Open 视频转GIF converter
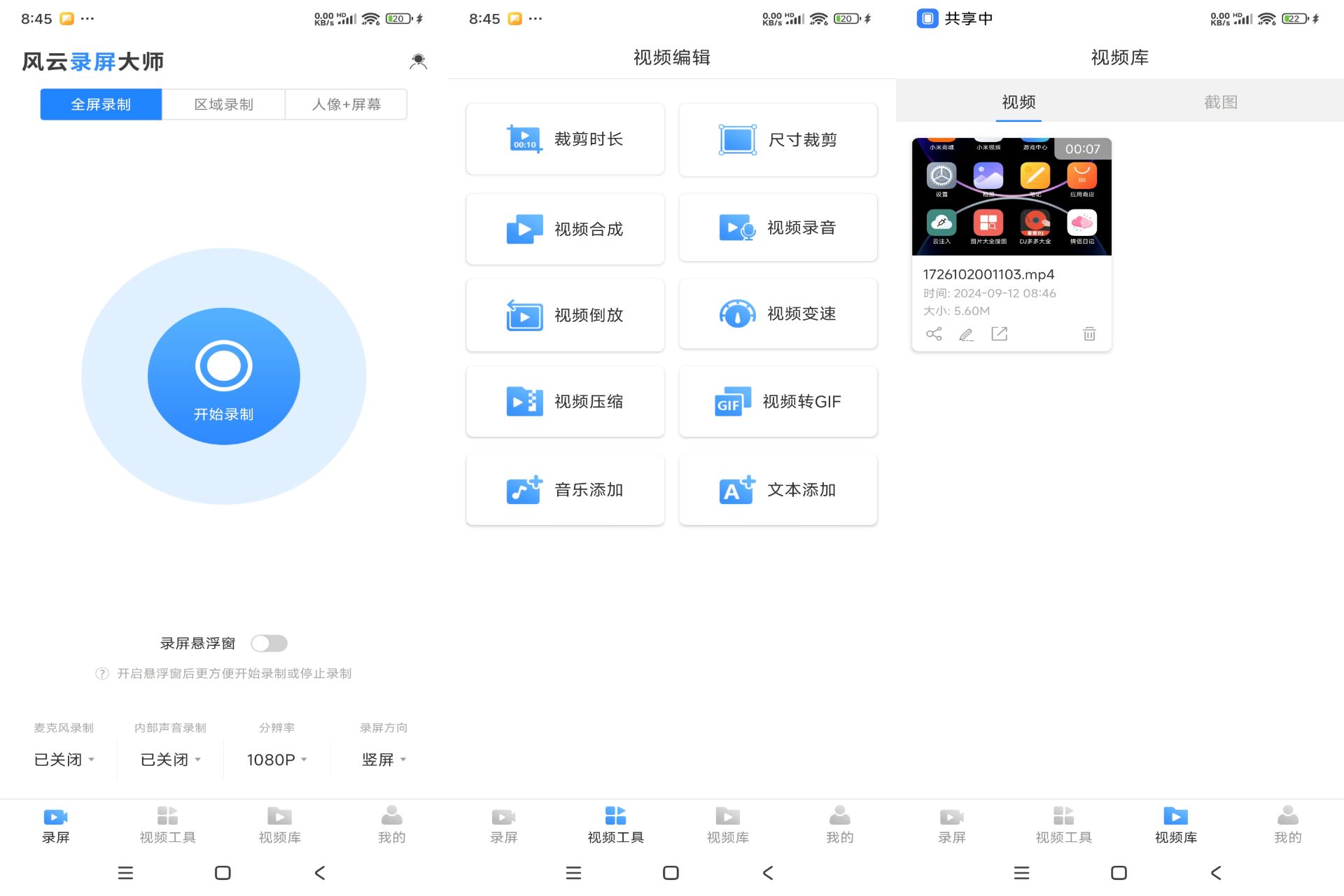The width and height of the screenshot is (1344, 896). click(x=778, y=402)
